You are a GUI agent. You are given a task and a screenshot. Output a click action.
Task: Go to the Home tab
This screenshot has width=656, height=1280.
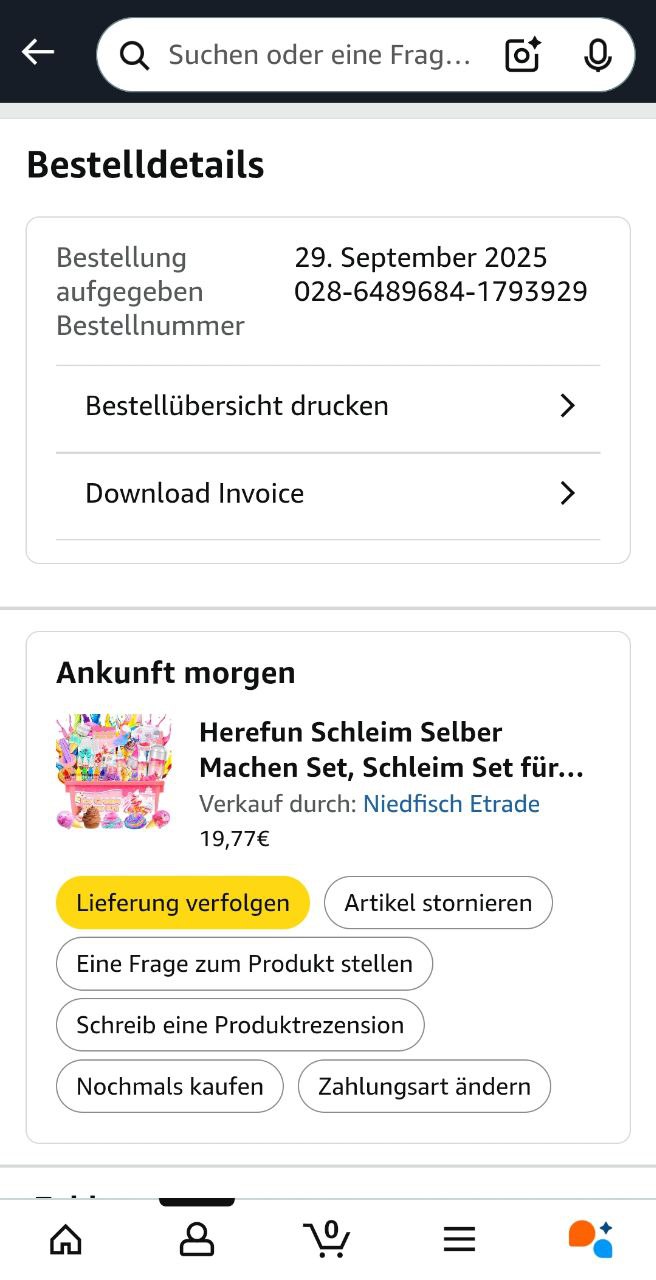tap(66, 1239)
